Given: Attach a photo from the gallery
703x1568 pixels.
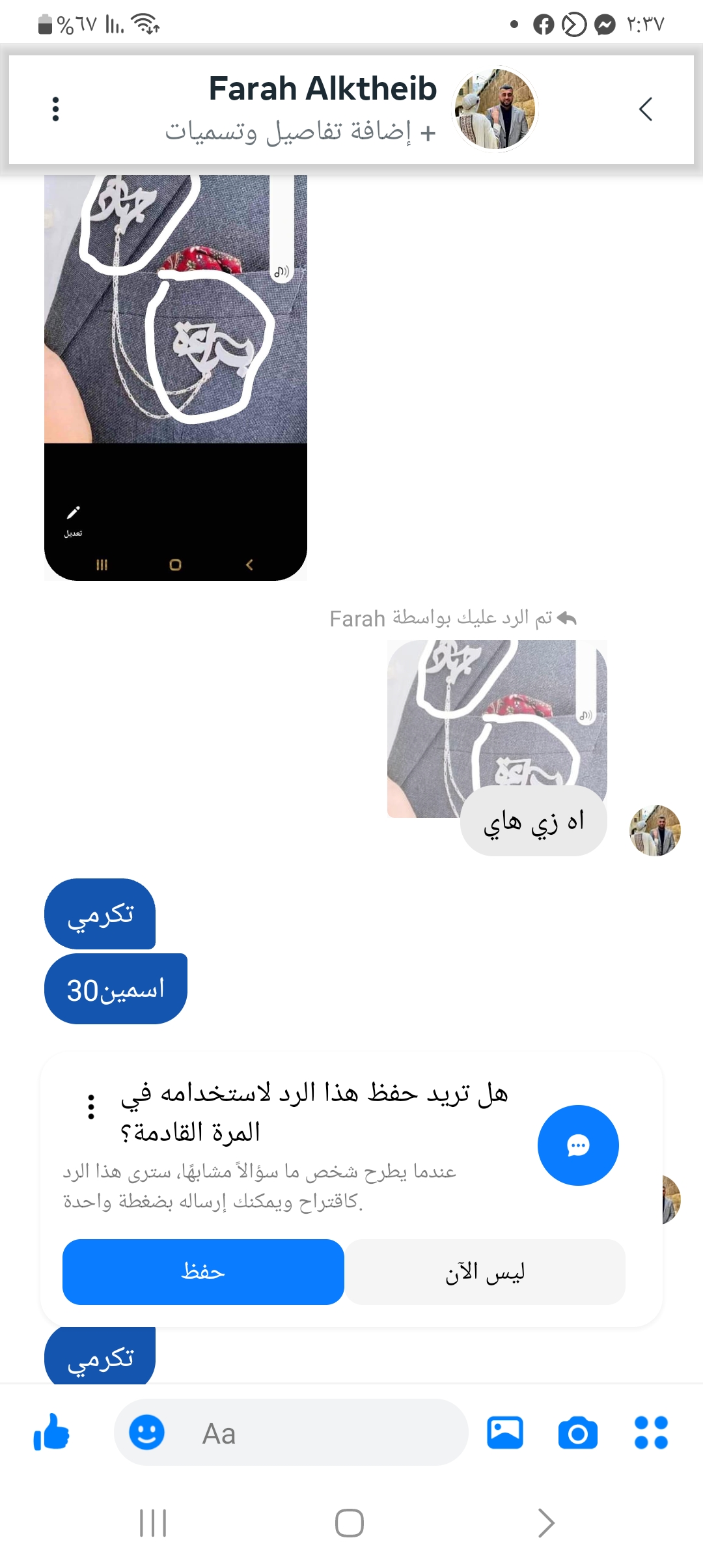Looking at the screenshot, I should pyautogui.click(x=505, y=1433).
